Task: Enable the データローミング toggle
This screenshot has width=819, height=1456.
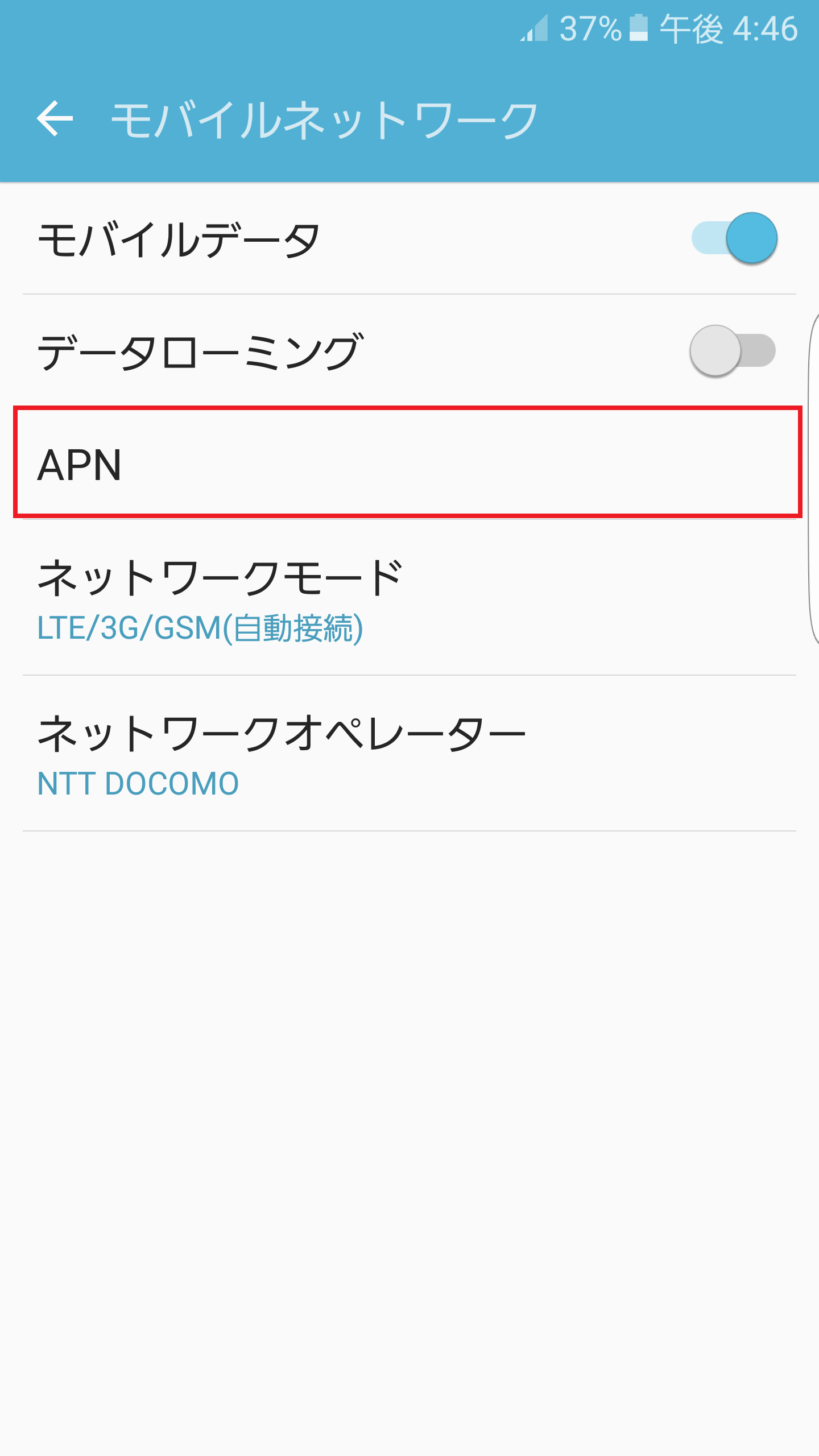Action: pyautogui.click(x=734, y=351)
